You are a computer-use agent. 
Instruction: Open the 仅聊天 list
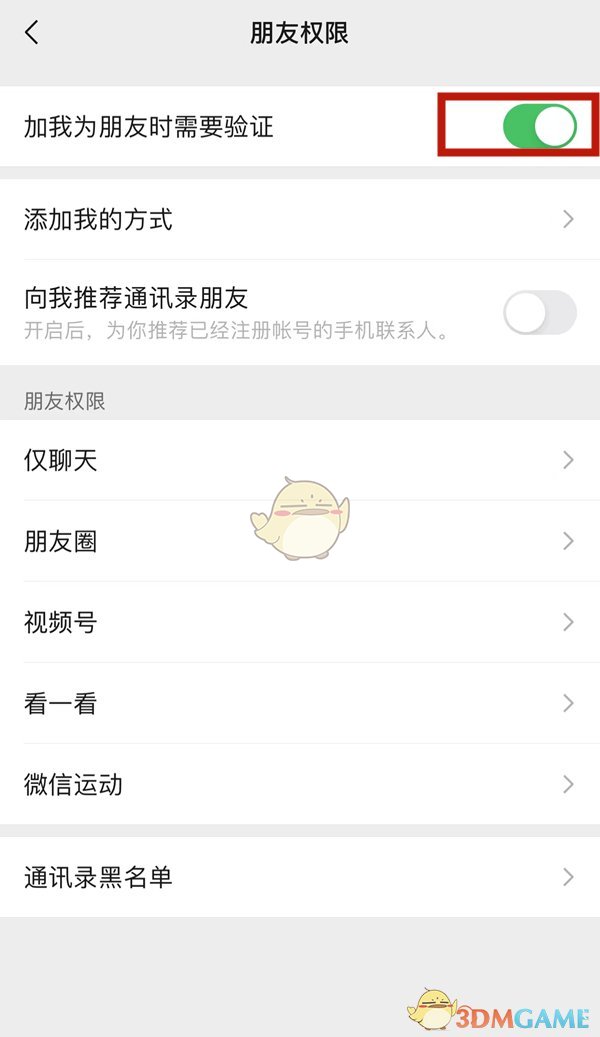(x=300, y=460)
